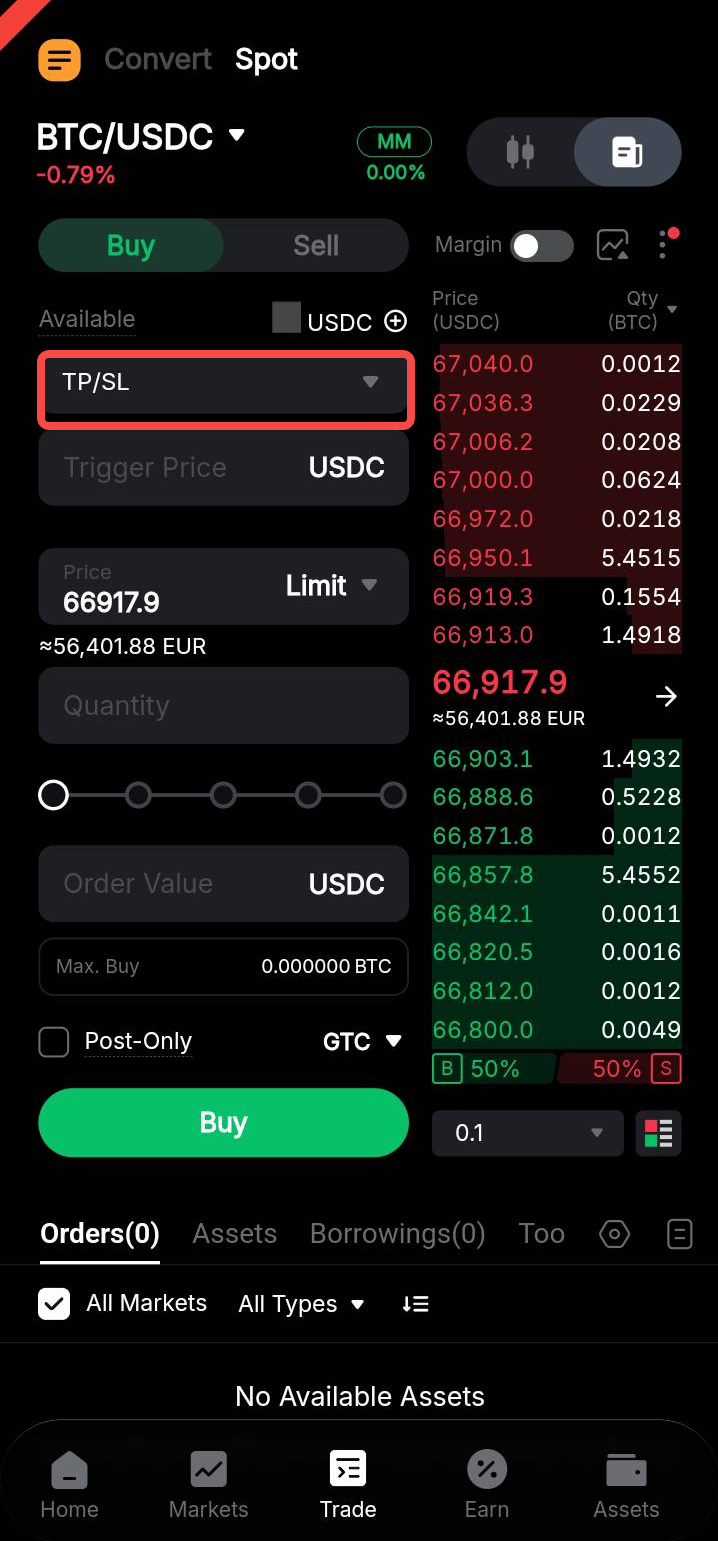718x1541 pixels.
Task: Switch to the Convert tab
Action: 158,60
